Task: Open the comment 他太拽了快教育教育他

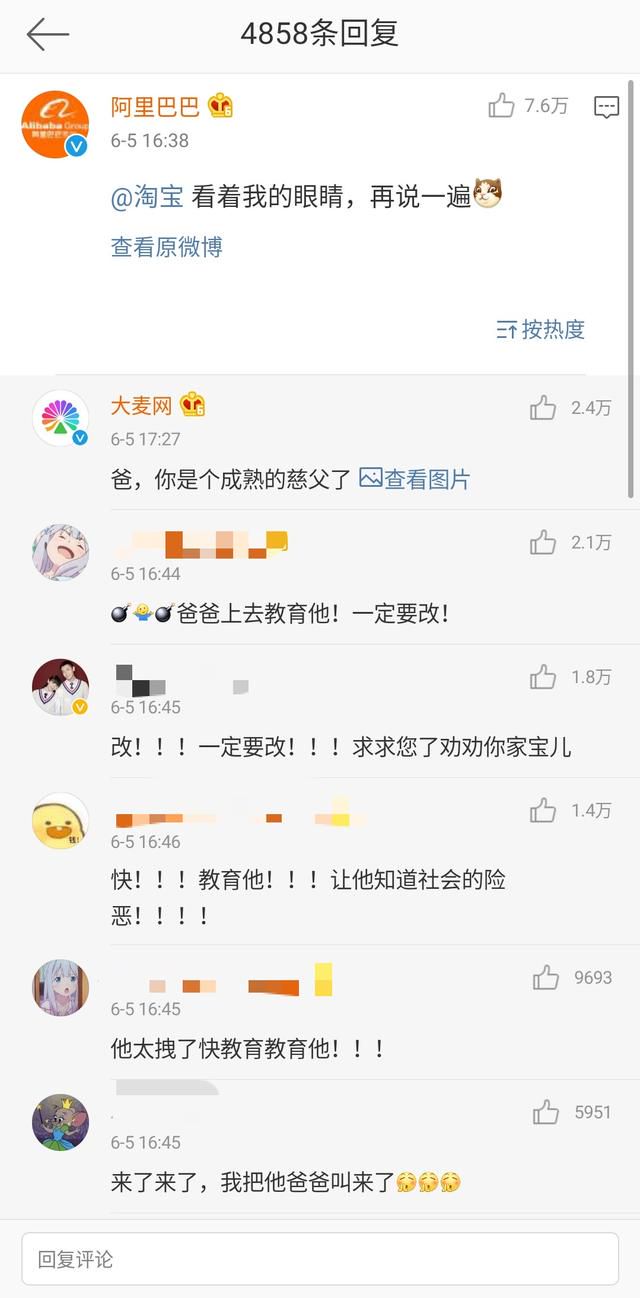Action: coord(247,1049)
